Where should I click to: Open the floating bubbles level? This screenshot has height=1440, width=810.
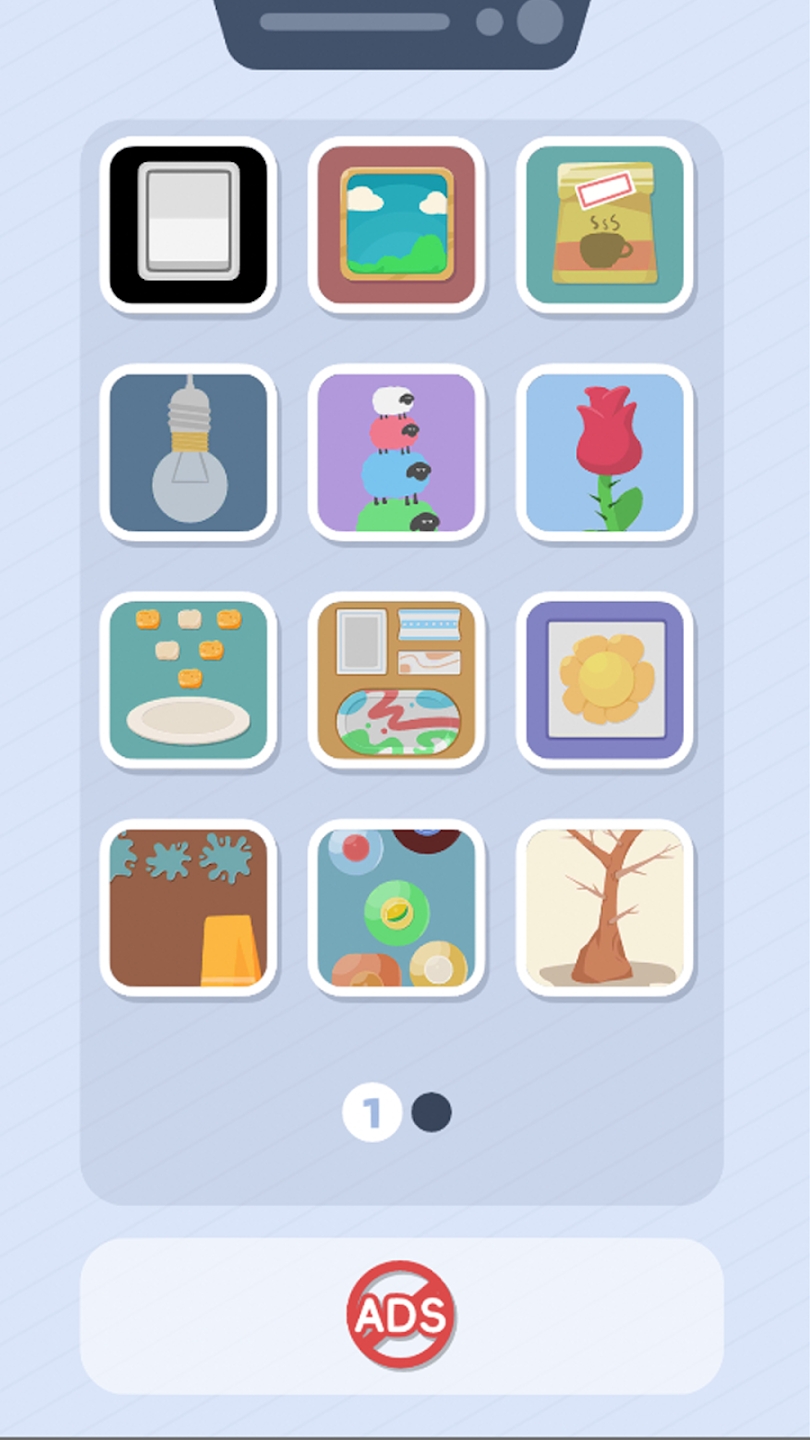397,908
